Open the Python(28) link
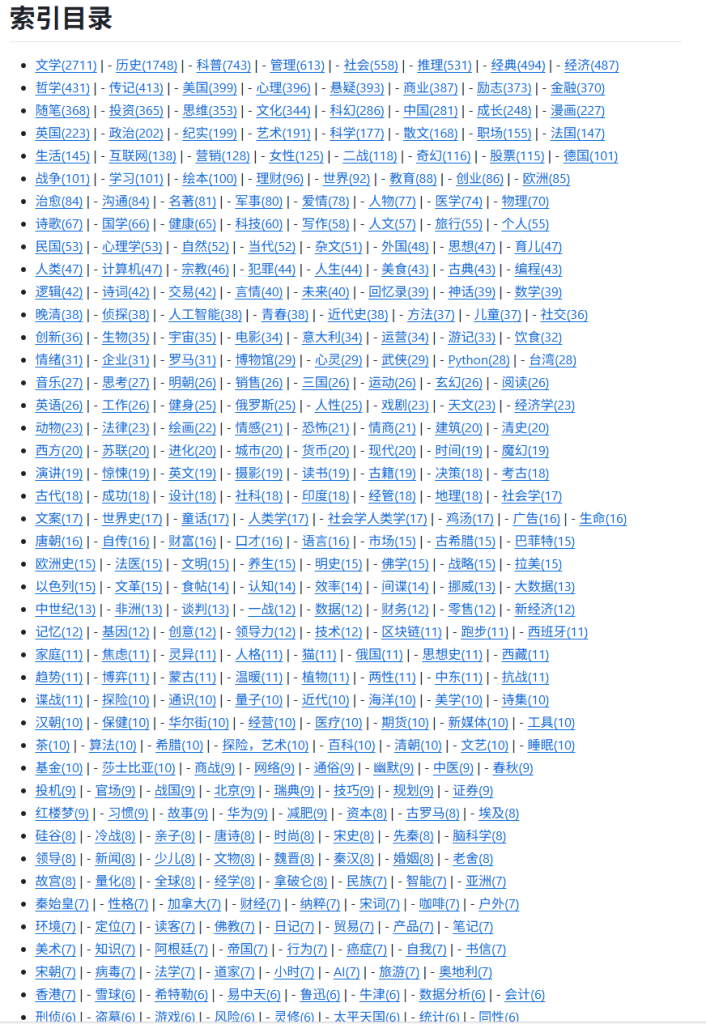 tap(478, 360)
